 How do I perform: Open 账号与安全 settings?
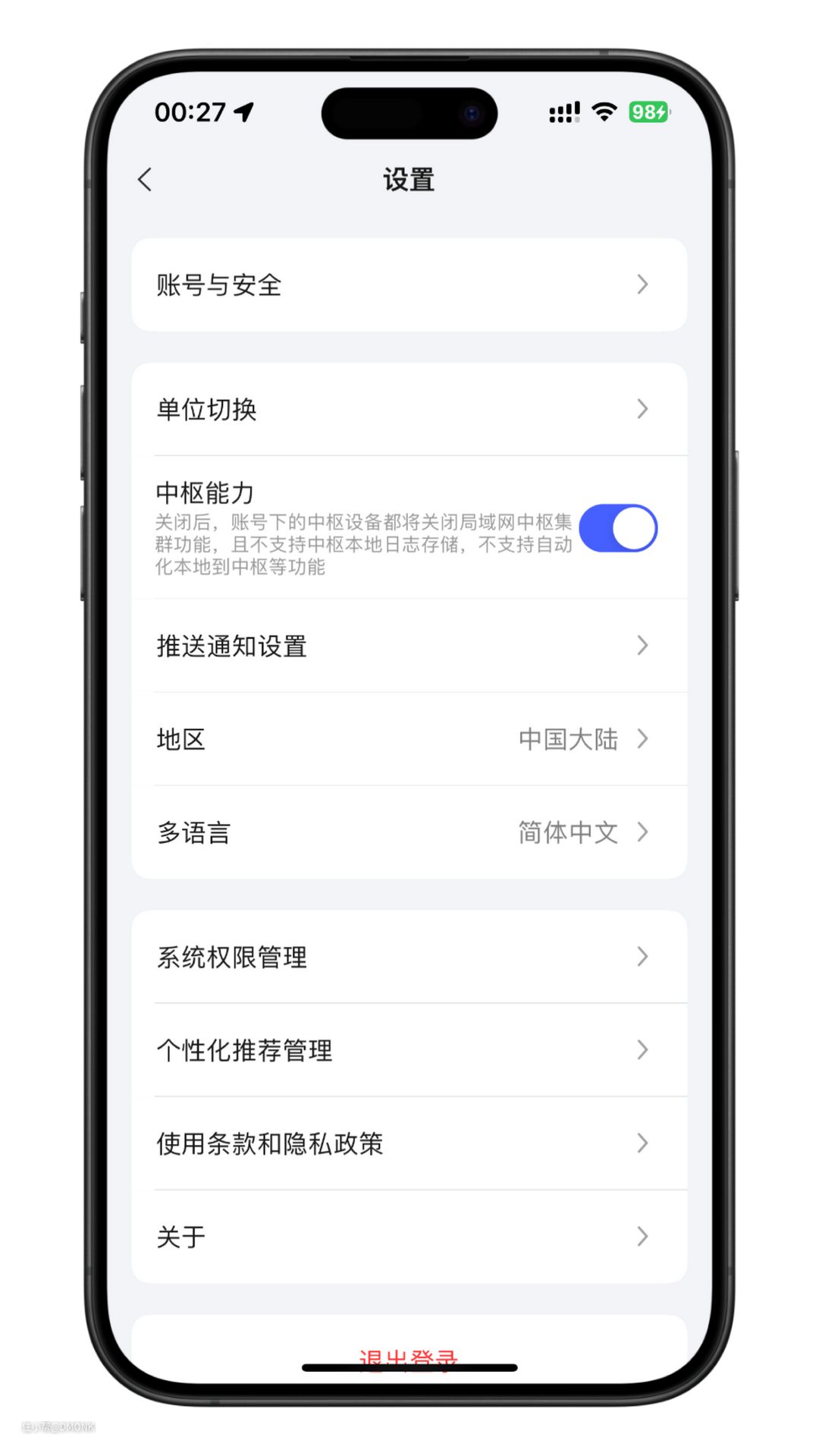point(409,285)
